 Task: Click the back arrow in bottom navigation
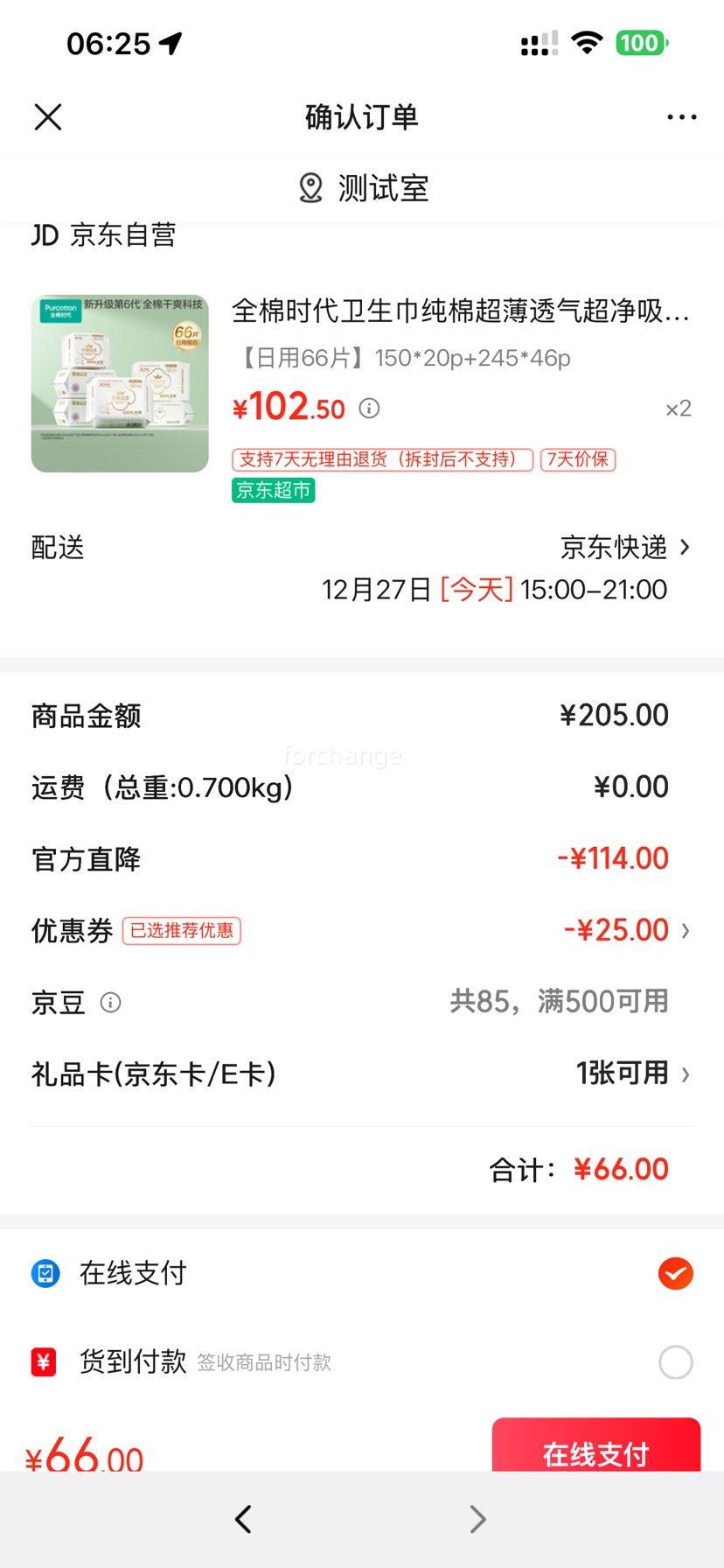coord(242,1518)
